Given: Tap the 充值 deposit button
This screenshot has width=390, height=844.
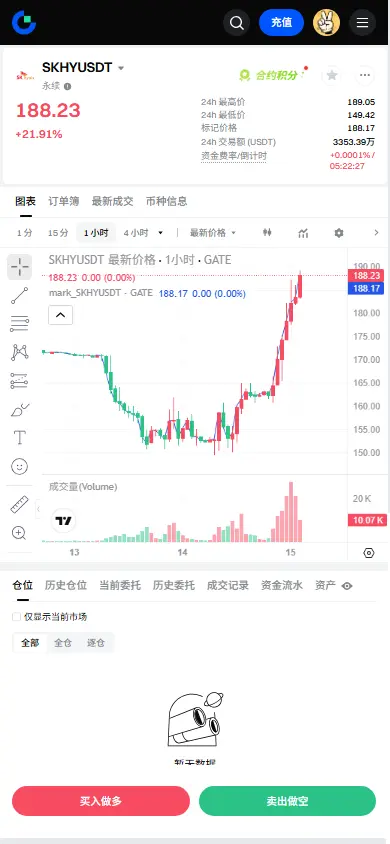Looking at the screenshot, I should click(x=281, y=23).
